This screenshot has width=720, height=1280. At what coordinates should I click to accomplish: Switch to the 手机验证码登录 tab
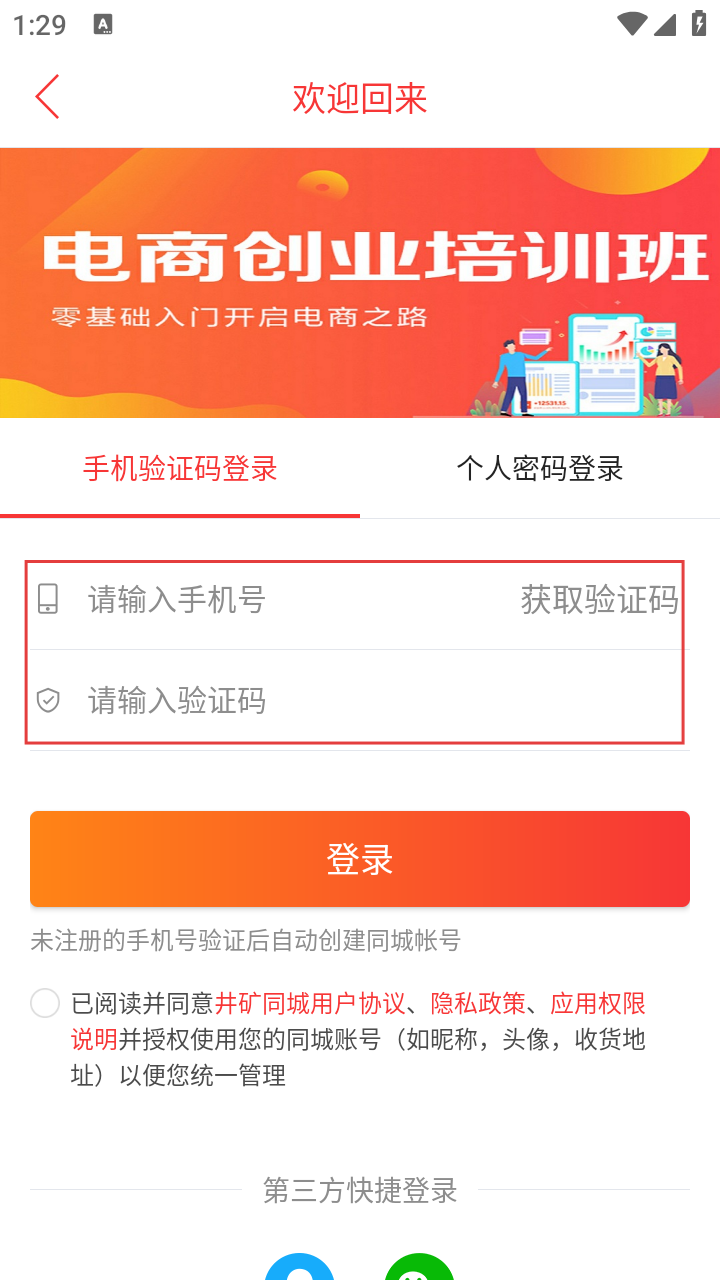[180, 469]
